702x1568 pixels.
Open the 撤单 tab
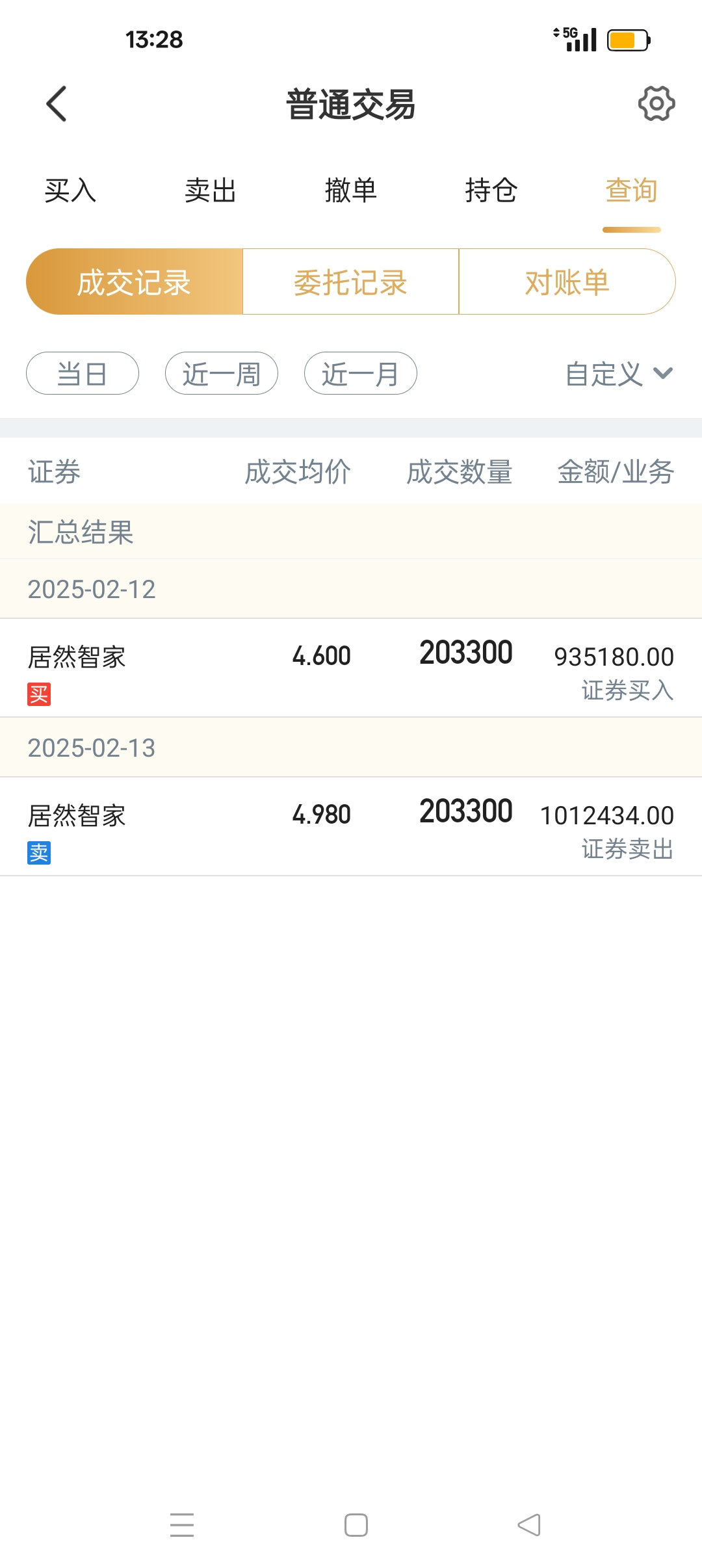point(351,191)
